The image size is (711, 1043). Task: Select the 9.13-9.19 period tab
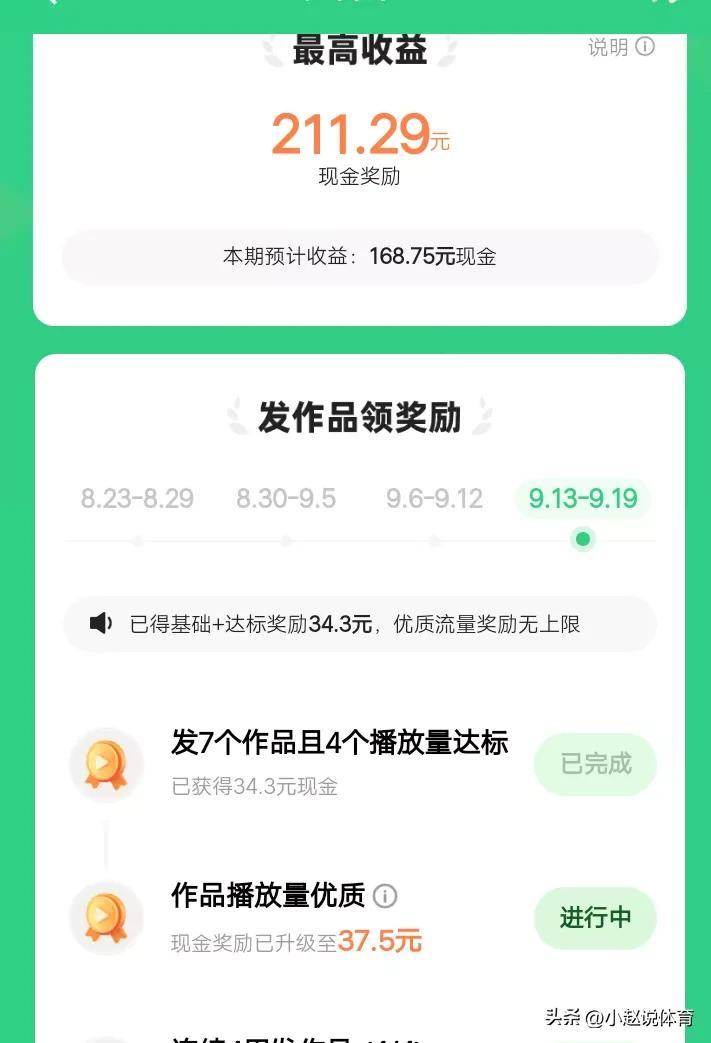pos(583,499)
